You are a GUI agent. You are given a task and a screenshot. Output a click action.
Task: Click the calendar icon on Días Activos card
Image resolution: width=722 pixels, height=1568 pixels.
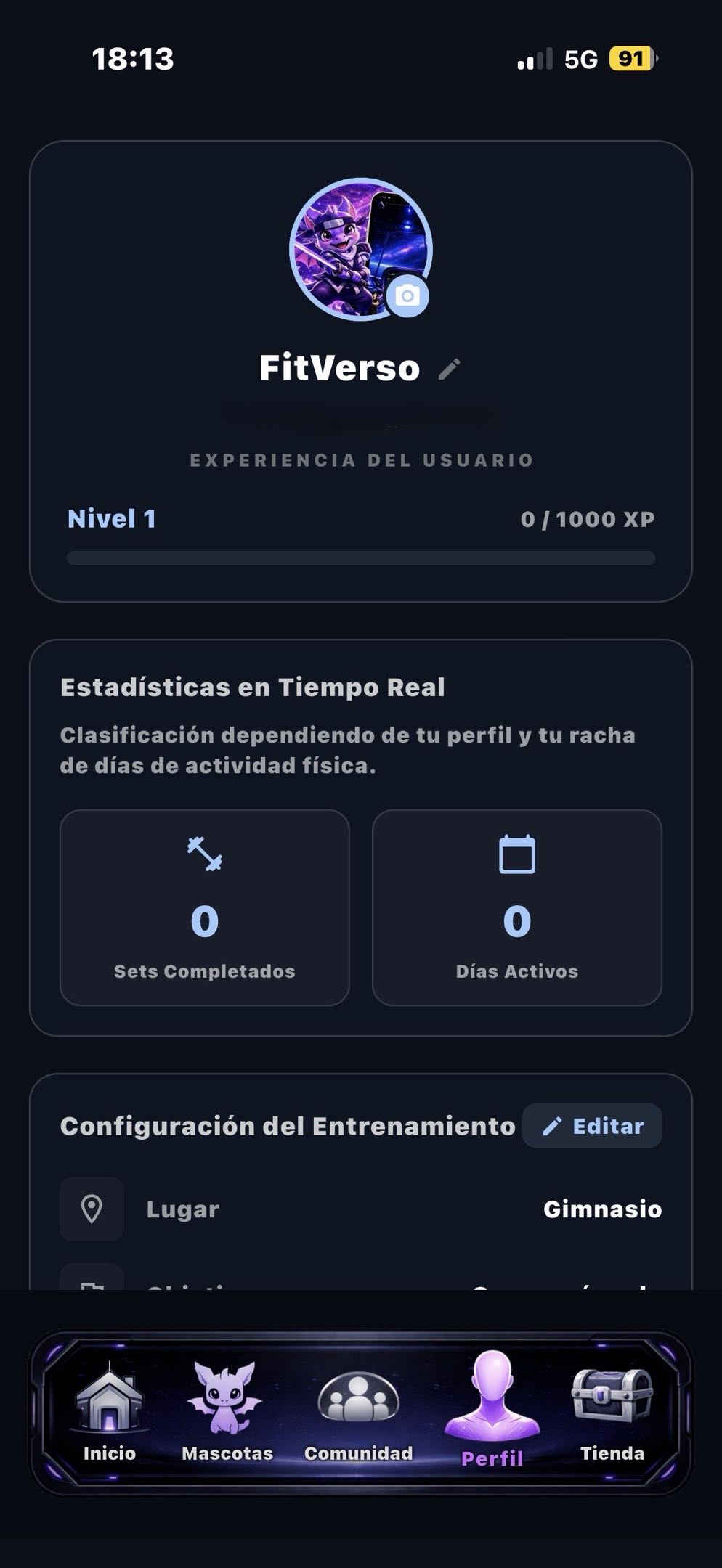517,855
